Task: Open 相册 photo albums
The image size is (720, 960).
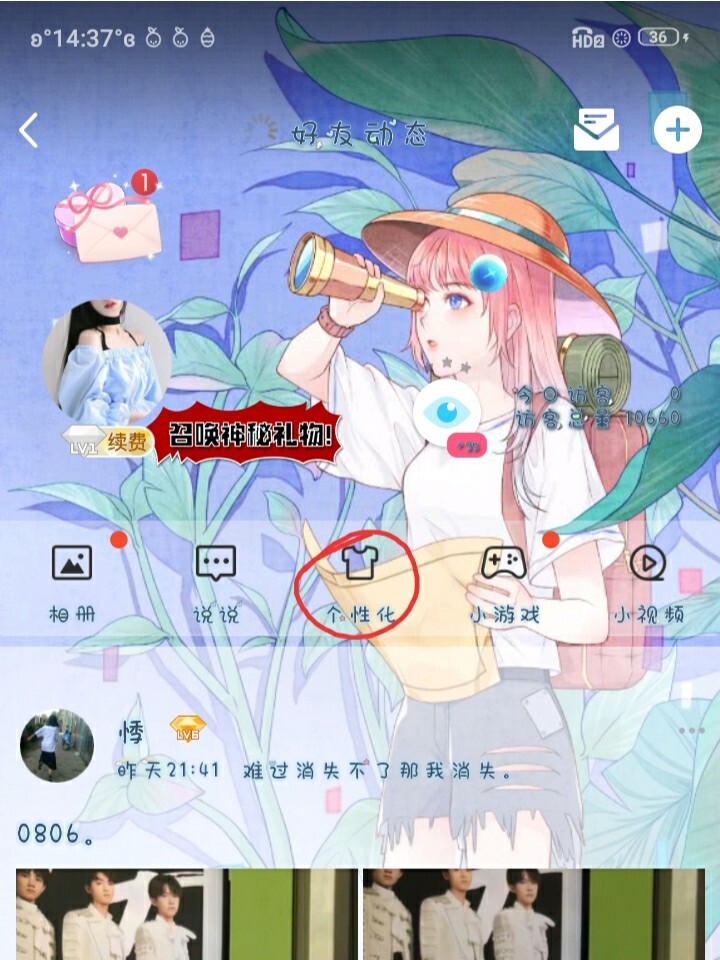Action: point(72,583)
